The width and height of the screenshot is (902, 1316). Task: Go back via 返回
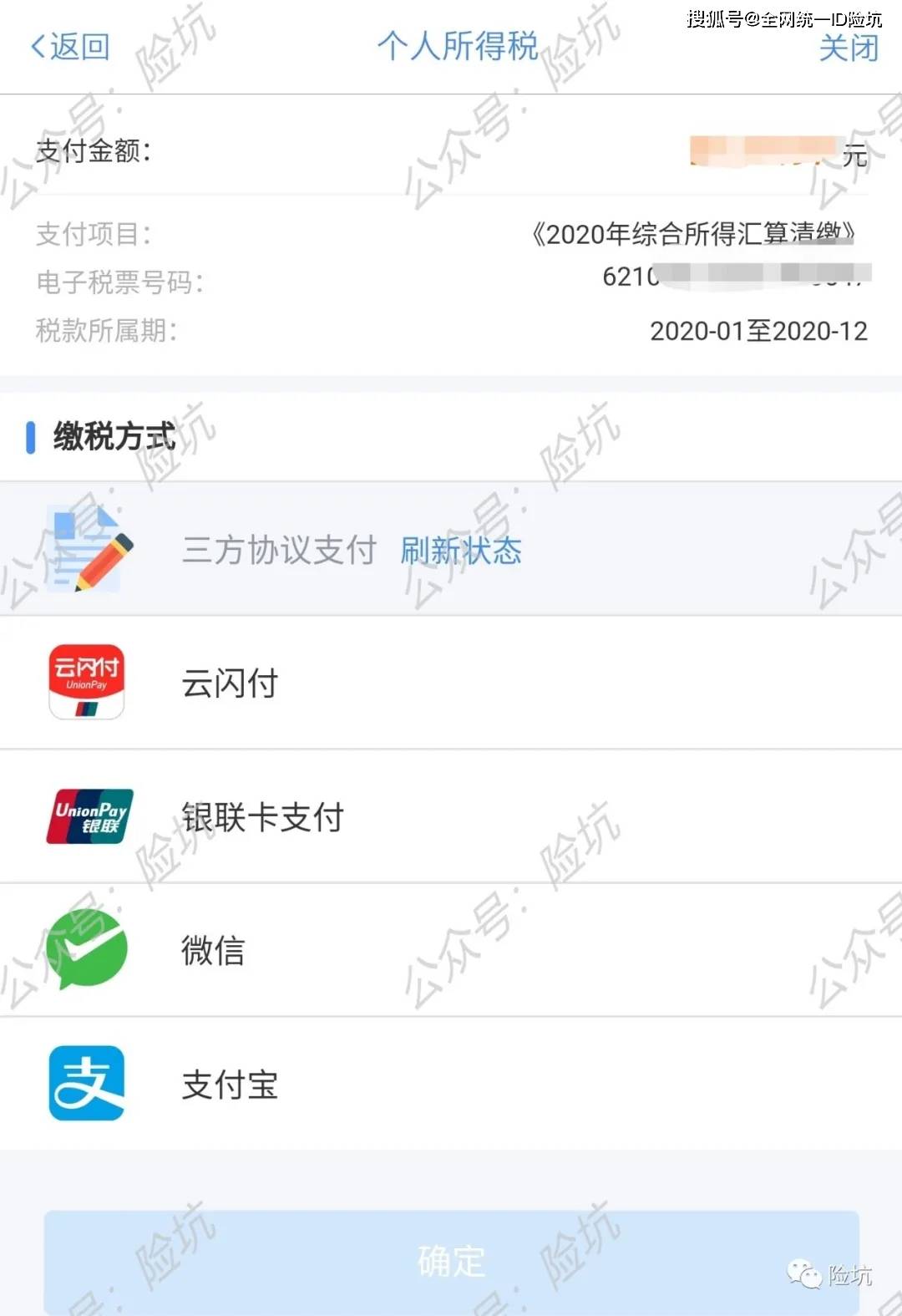pyautogui.click(x=70, y=47)
